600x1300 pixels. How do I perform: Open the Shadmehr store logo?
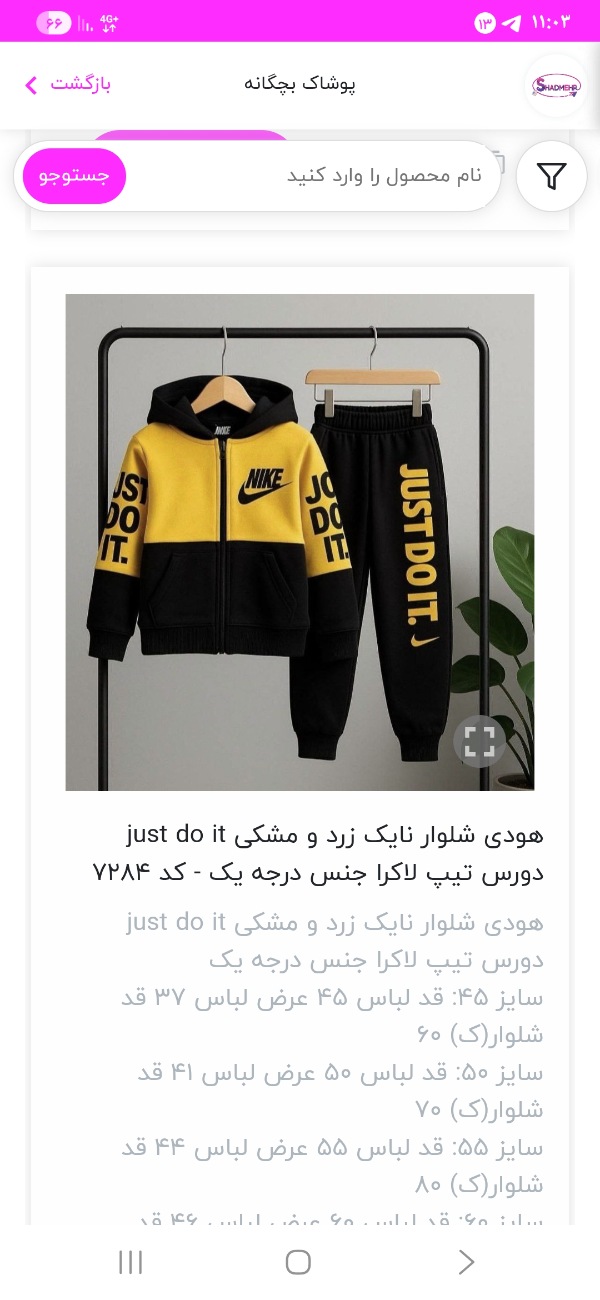click(x=555, y=85)
